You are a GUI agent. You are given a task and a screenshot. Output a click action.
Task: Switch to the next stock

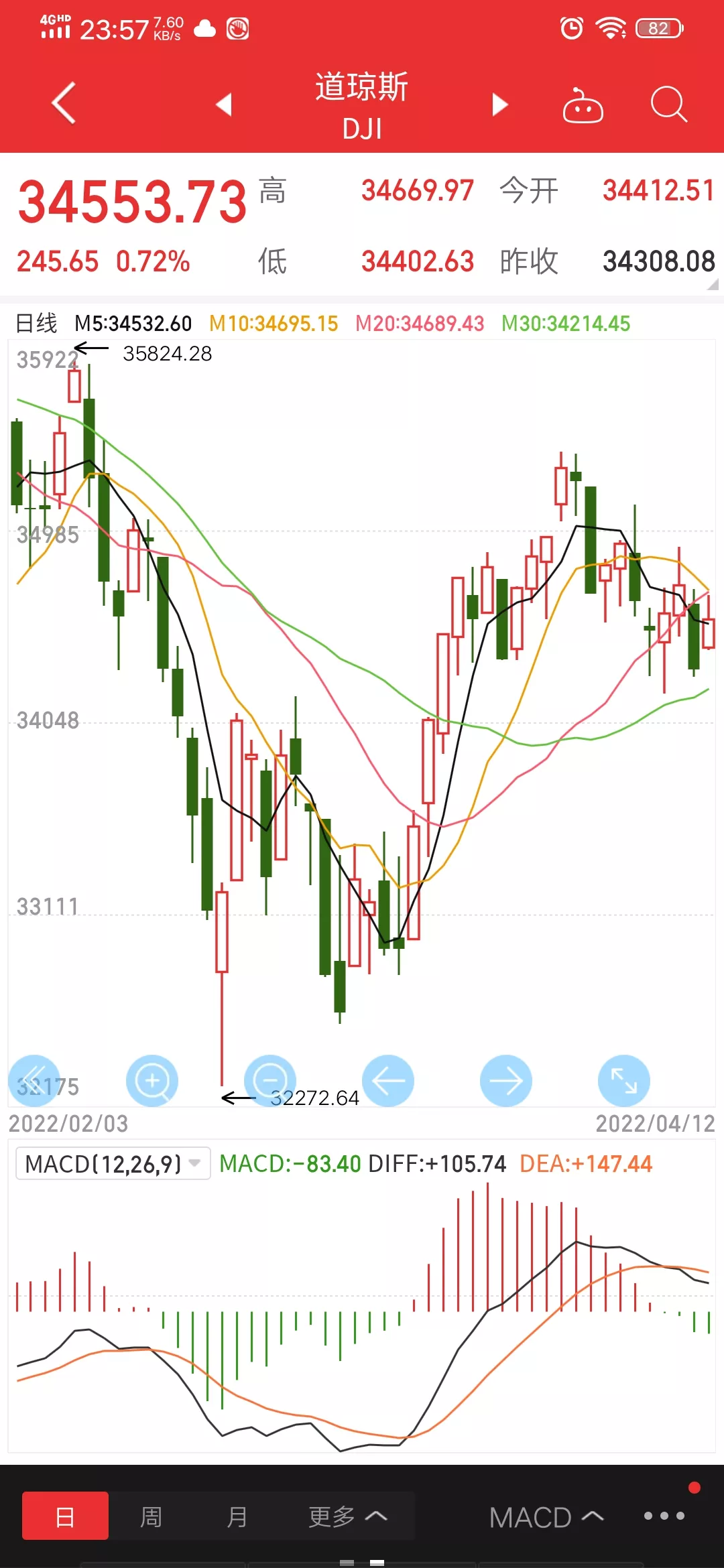pyautogui.click(x=499, y=105)
